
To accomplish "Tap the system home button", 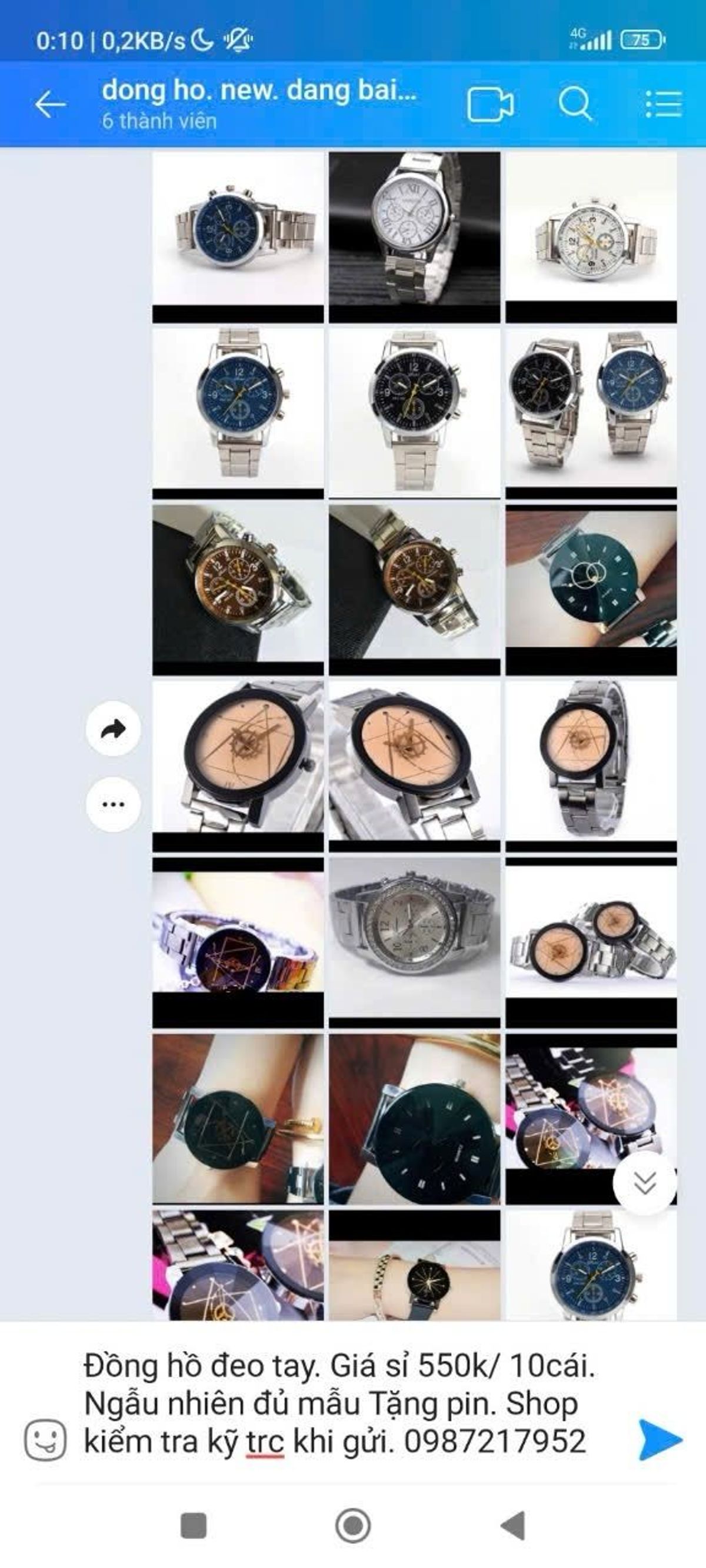I will click(x=352, y=1526).
